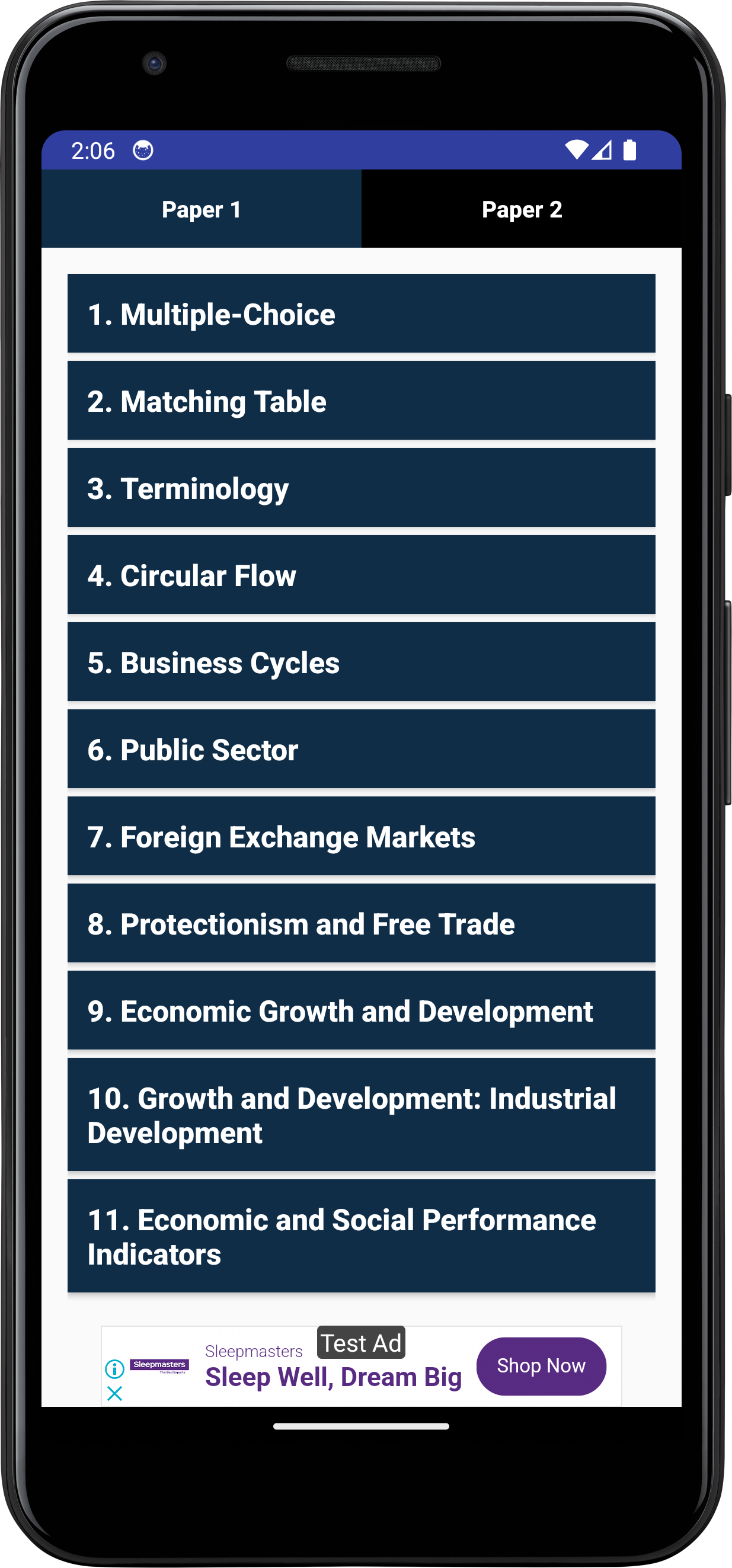Open Economic Growth and Development

pyautogui.click(x=361, y=1010)
